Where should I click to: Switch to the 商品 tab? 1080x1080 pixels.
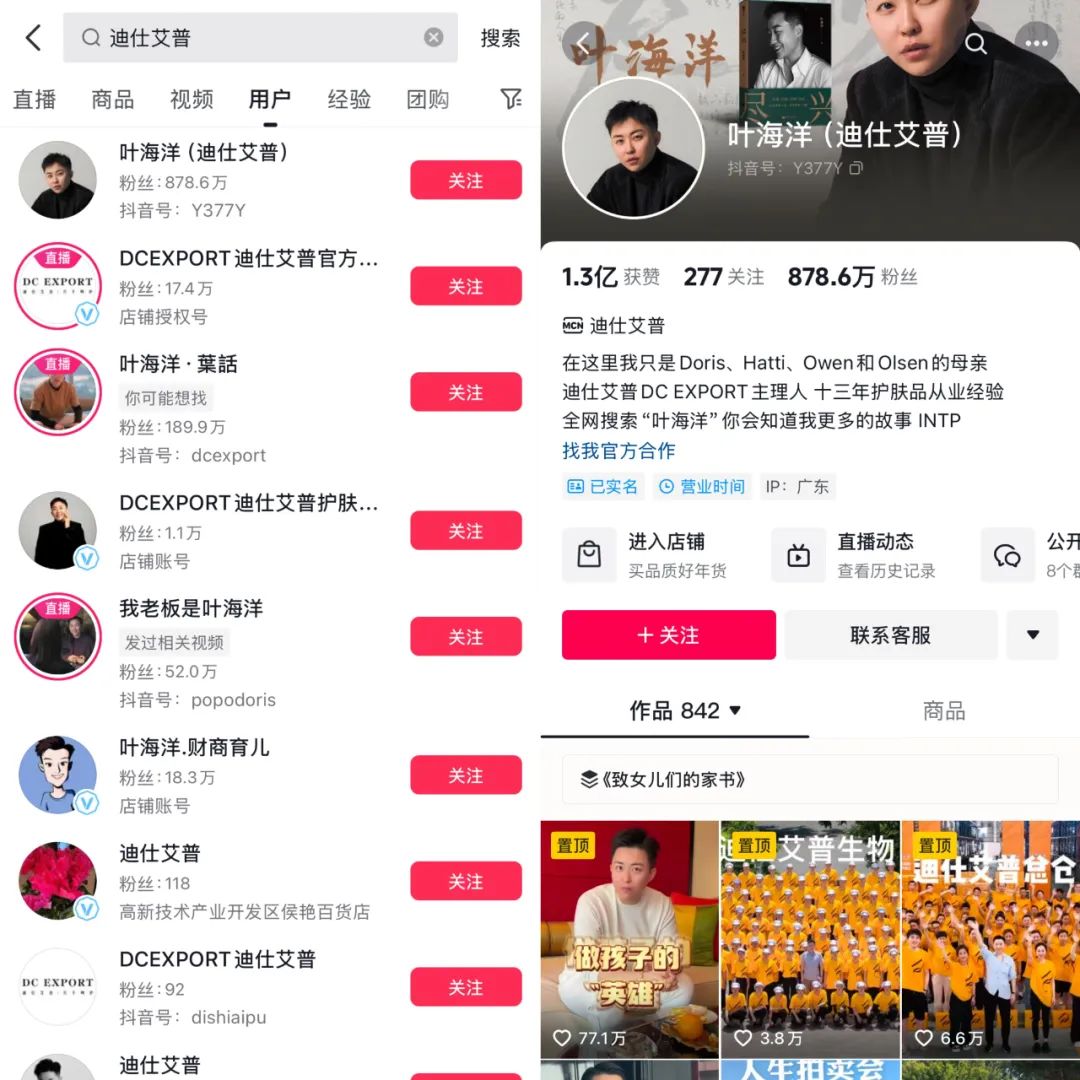click(x=113, y=100)
